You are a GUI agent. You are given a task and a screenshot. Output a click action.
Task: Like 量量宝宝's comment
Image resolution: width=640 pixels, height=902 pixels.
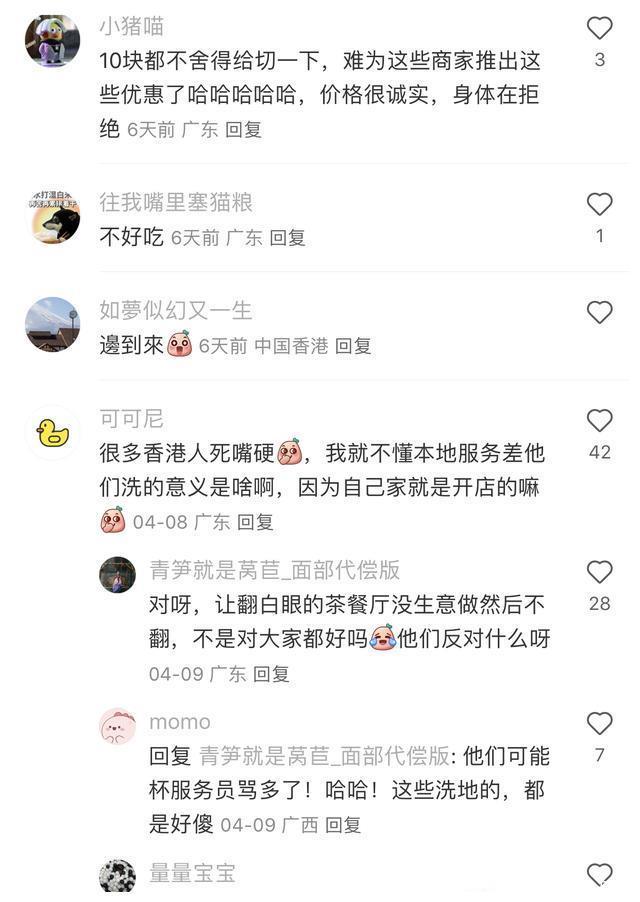click(x=599, y=875)
